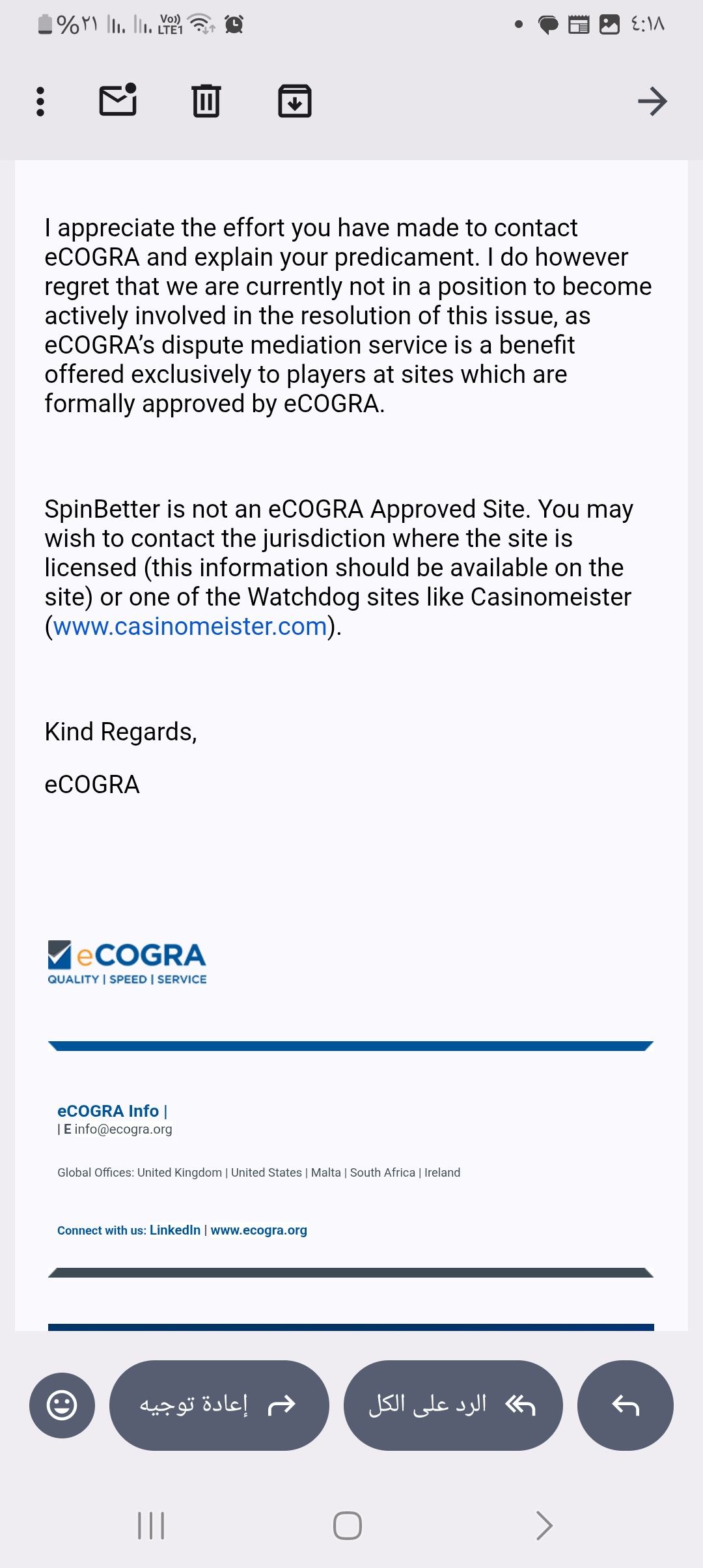Archive this email
The width and height of the screenshot is (703, 1568).
[x=295, y=101]
